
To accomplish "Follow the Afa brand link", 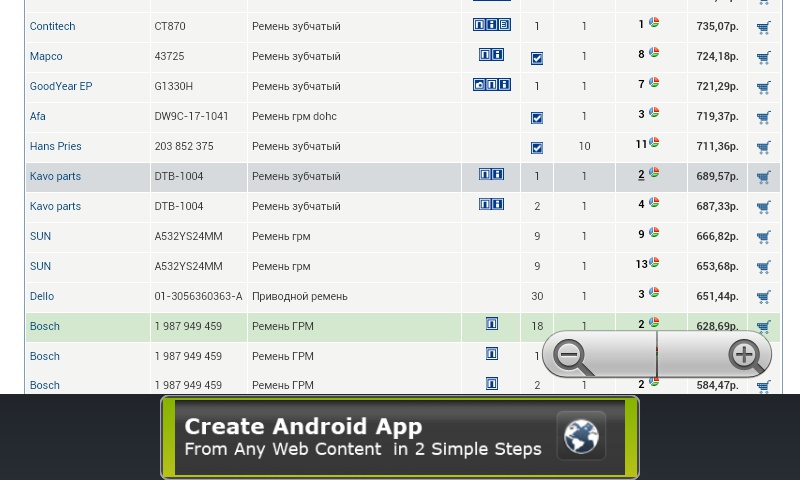I will pos(38,117).
